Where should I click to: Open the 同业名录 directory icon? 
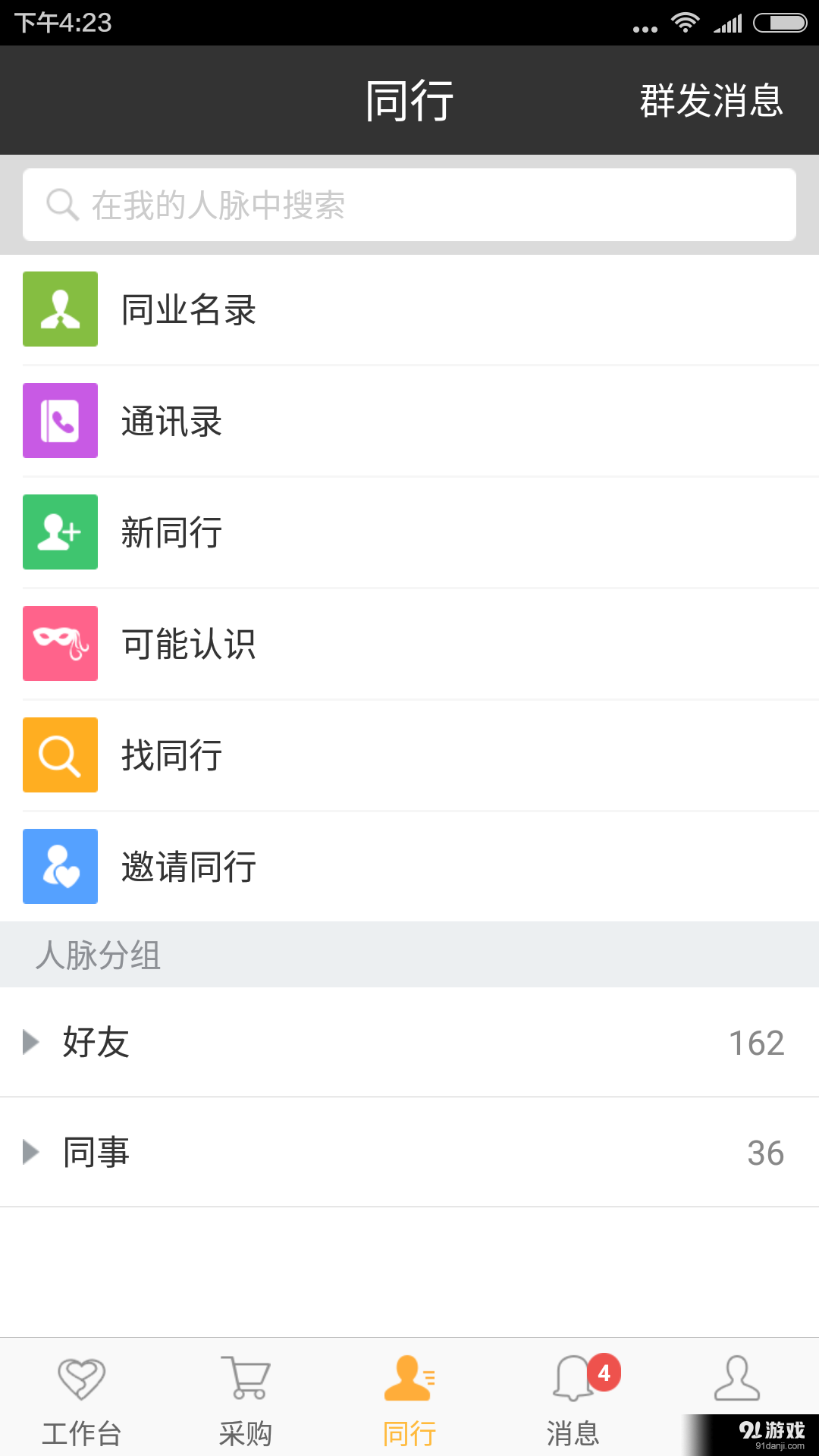tap(60, 309)
